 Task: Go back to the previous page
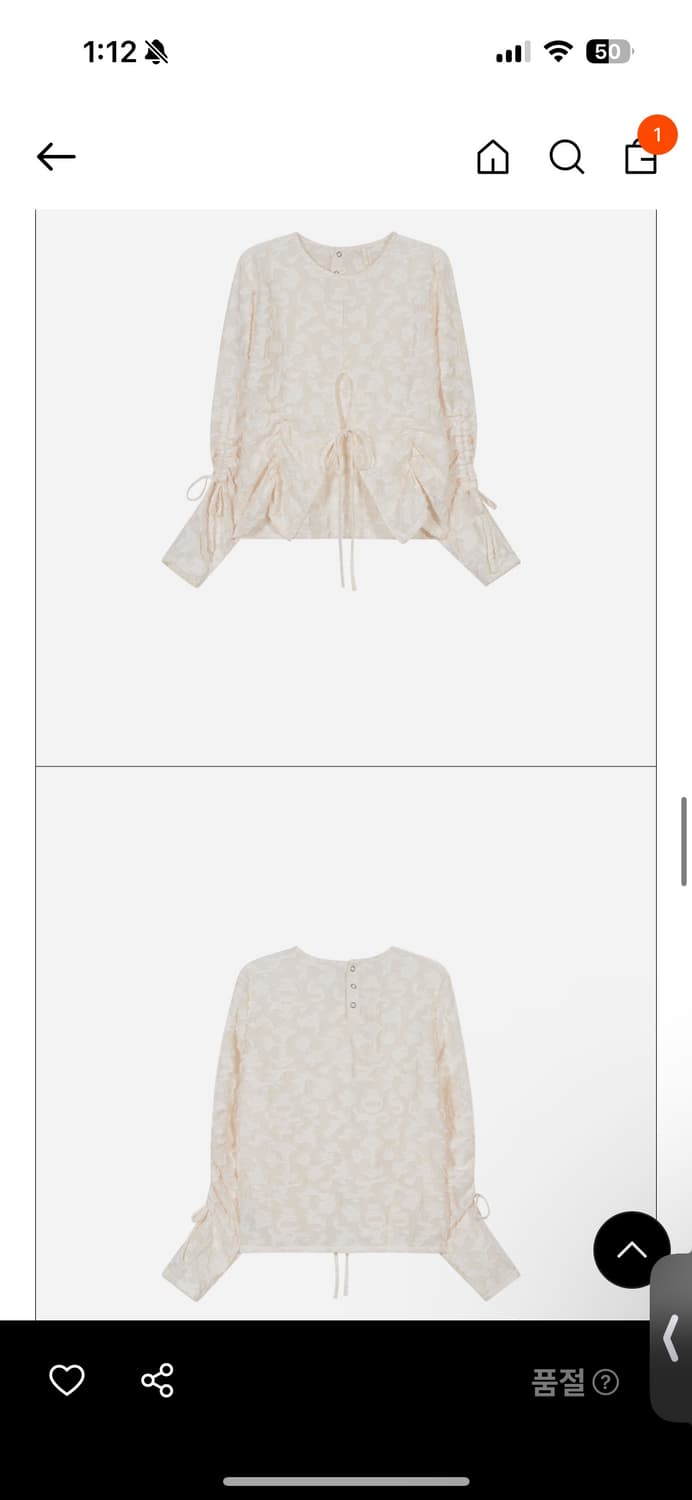(x=56, y=156)
